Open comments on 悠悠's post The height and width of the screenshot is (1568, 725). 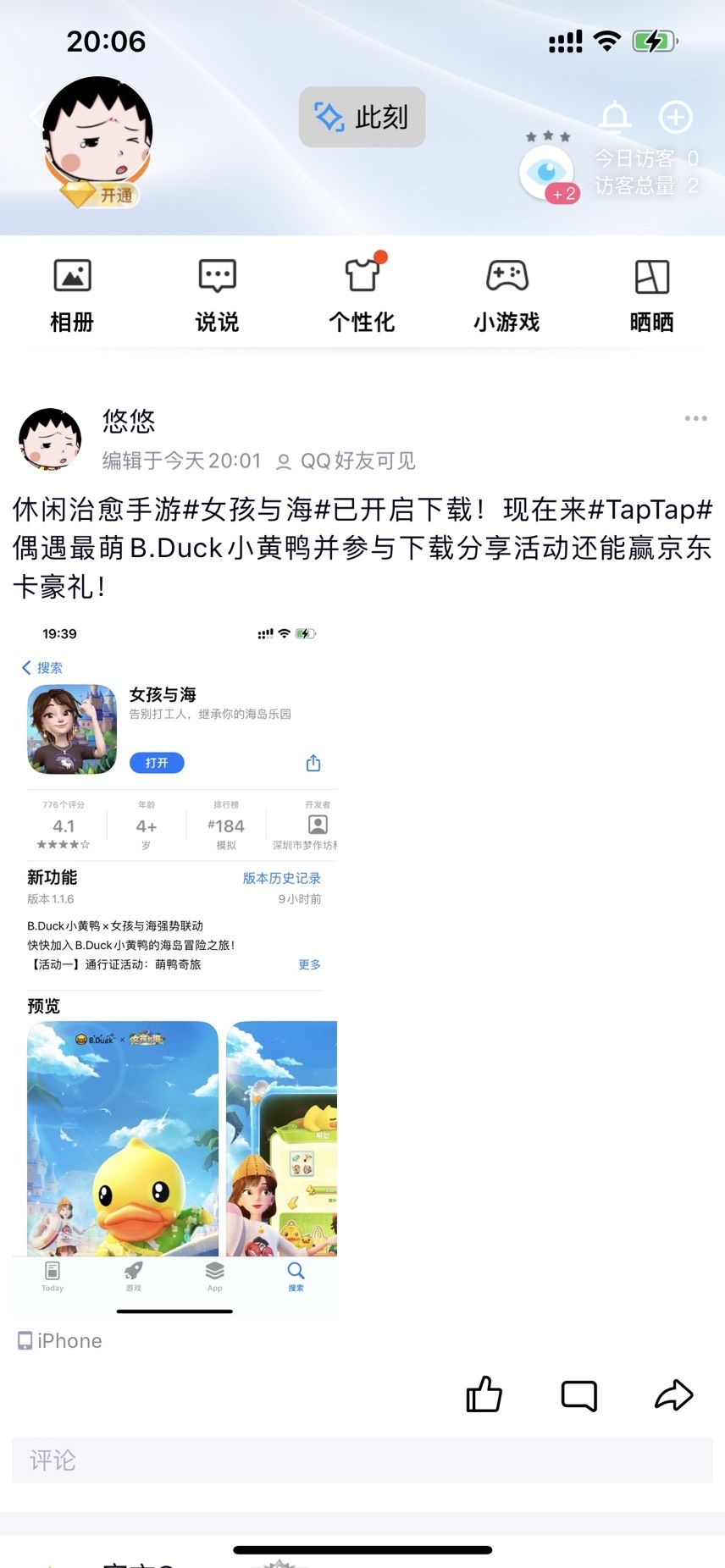coord(579,1395)
